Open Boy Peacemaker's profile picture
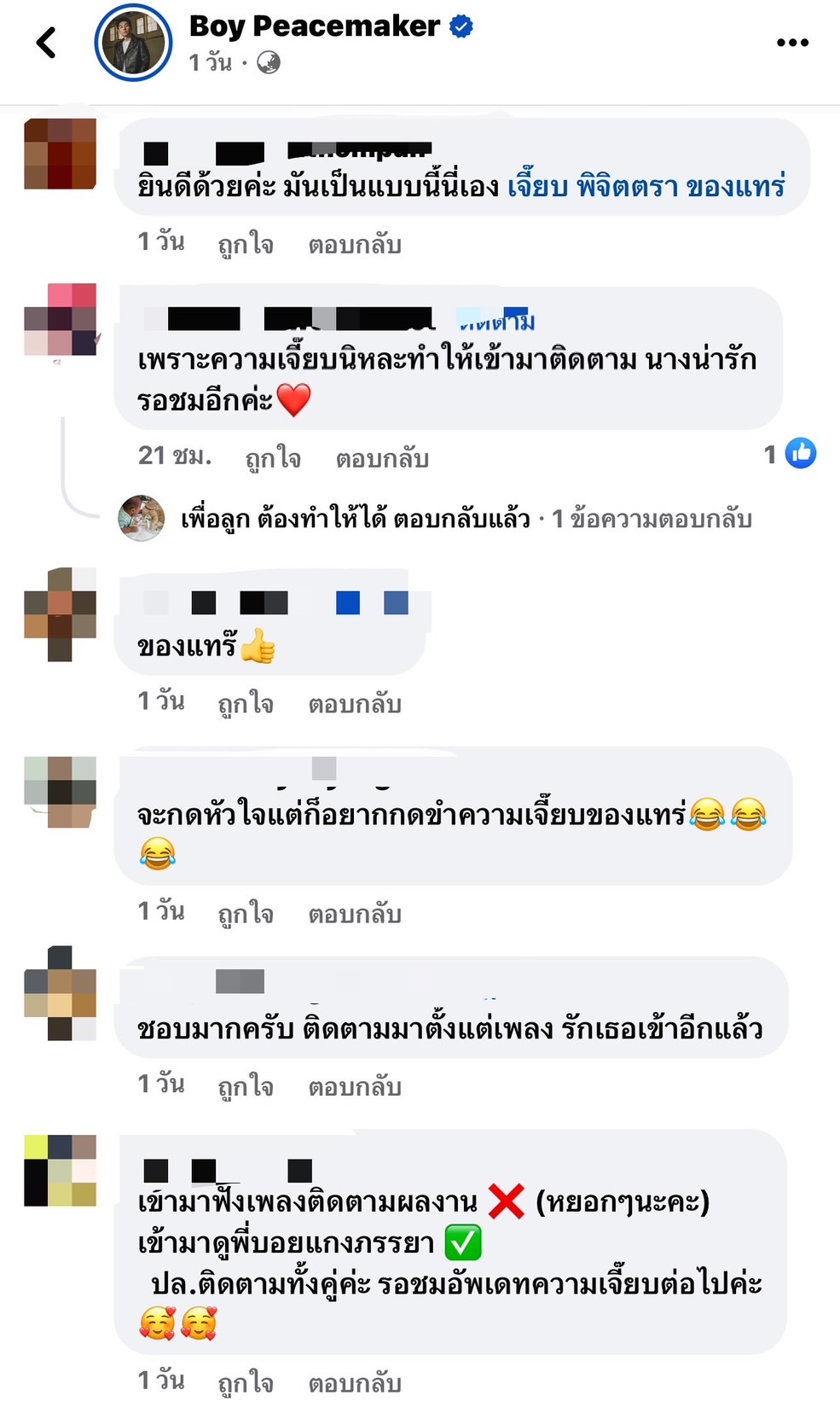840x1419 pixels. coord(133,43)
